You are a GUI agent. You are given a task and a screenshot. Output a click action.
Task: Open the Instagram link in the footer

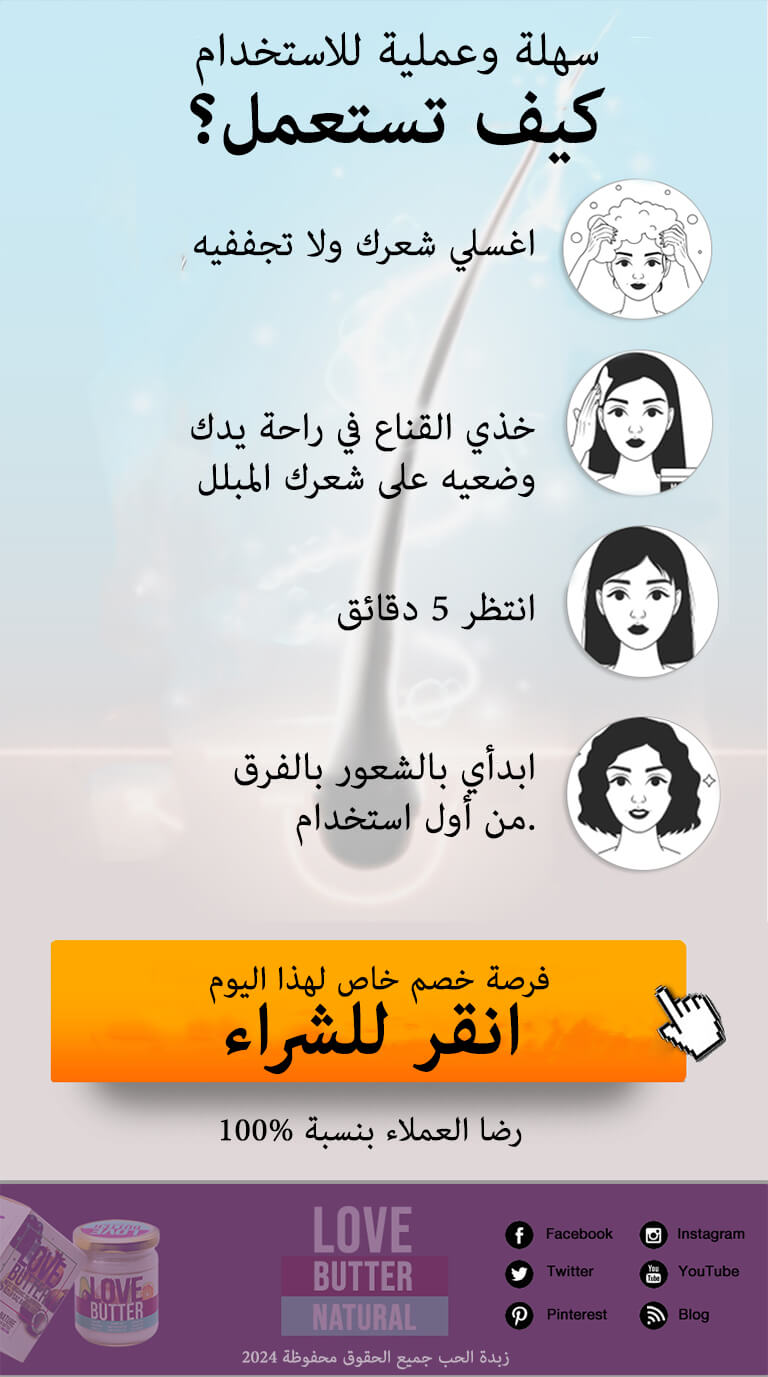click(692, 1234)
